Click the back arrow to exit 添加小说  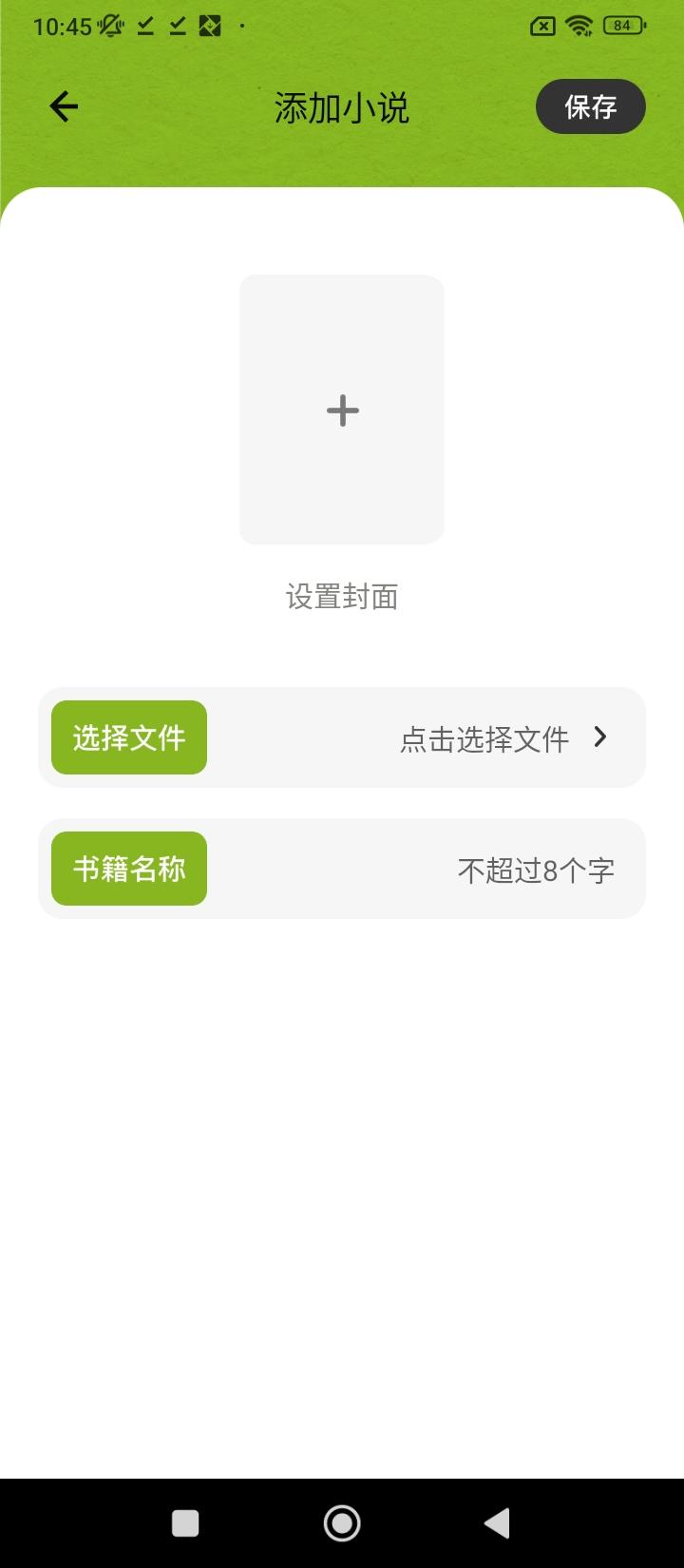[x=63, y=106]
